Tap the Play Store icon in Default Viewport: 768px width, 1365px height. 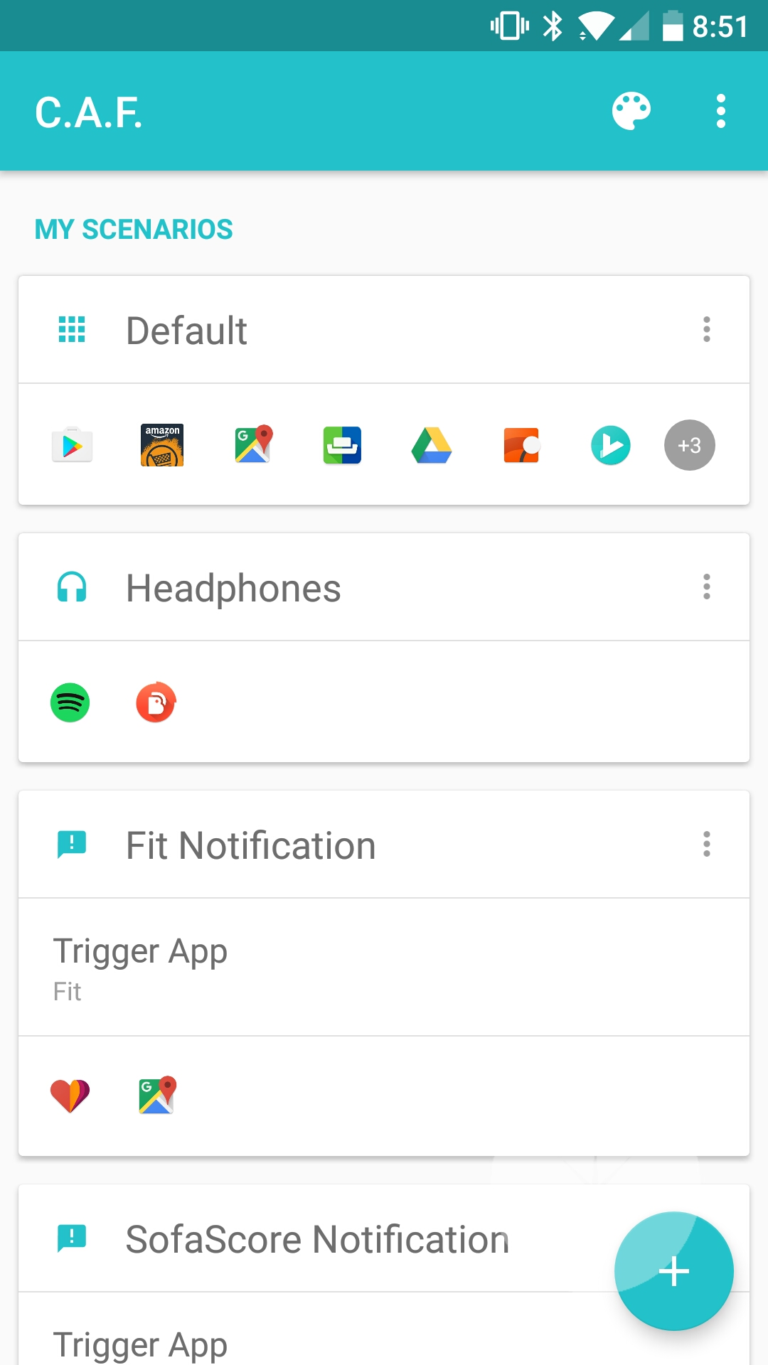tap(72, 445)
